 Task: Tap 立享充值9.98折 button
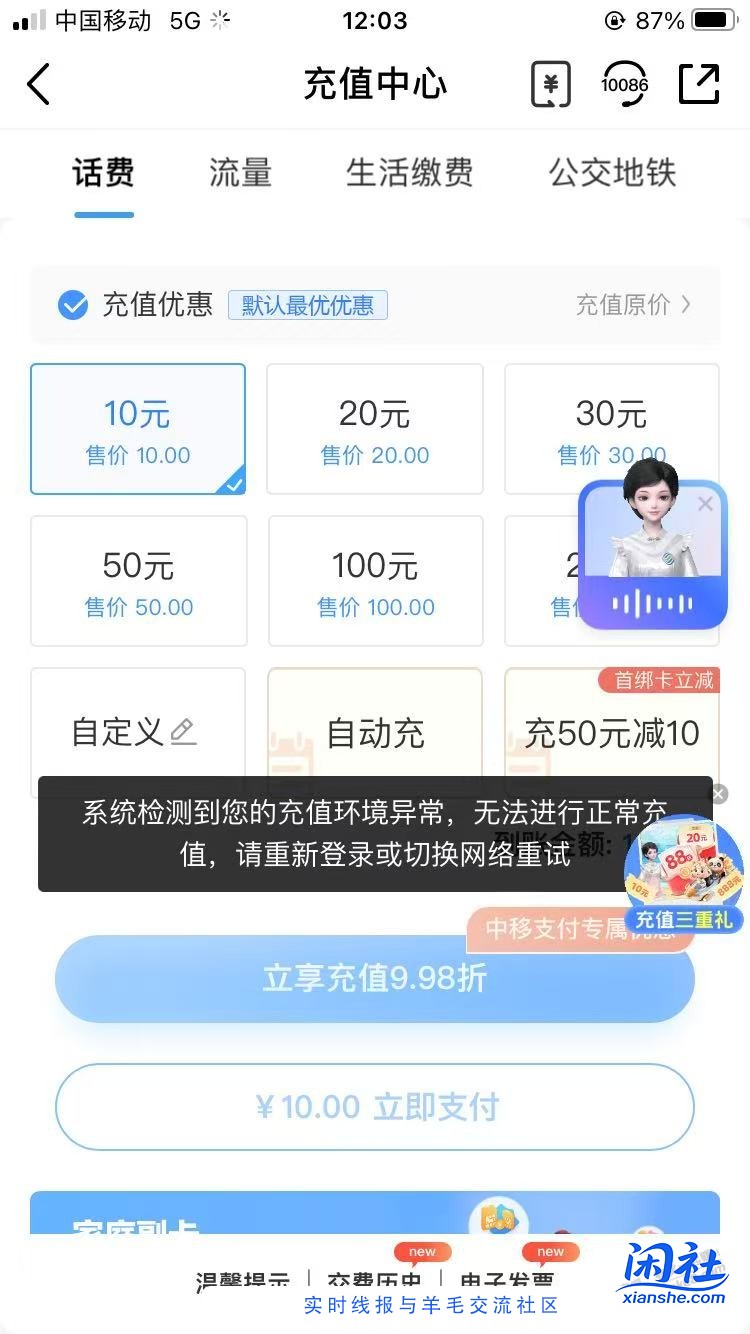pos(374,978)
